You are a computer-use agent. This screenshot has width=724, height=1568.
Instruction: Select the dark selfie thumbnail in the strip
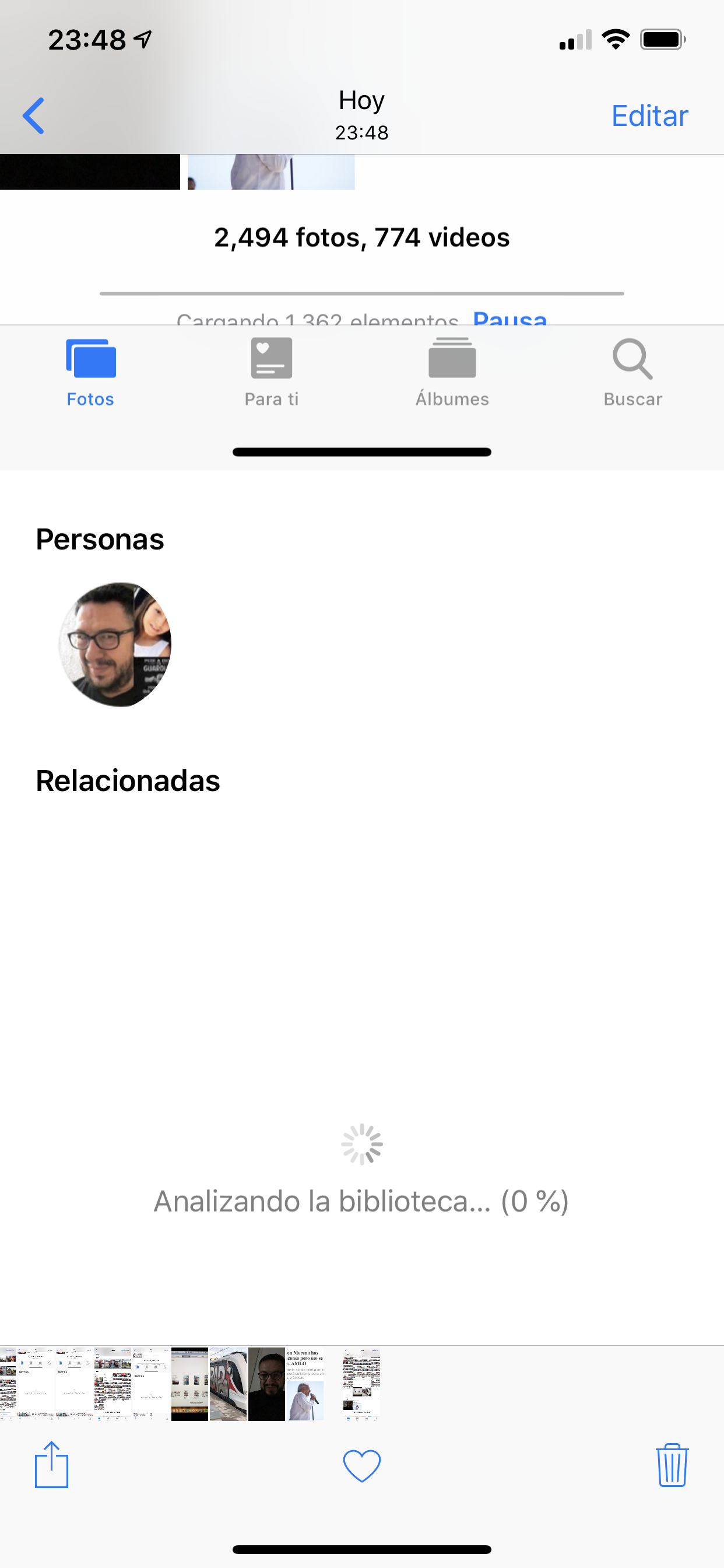coord(266,1384)
